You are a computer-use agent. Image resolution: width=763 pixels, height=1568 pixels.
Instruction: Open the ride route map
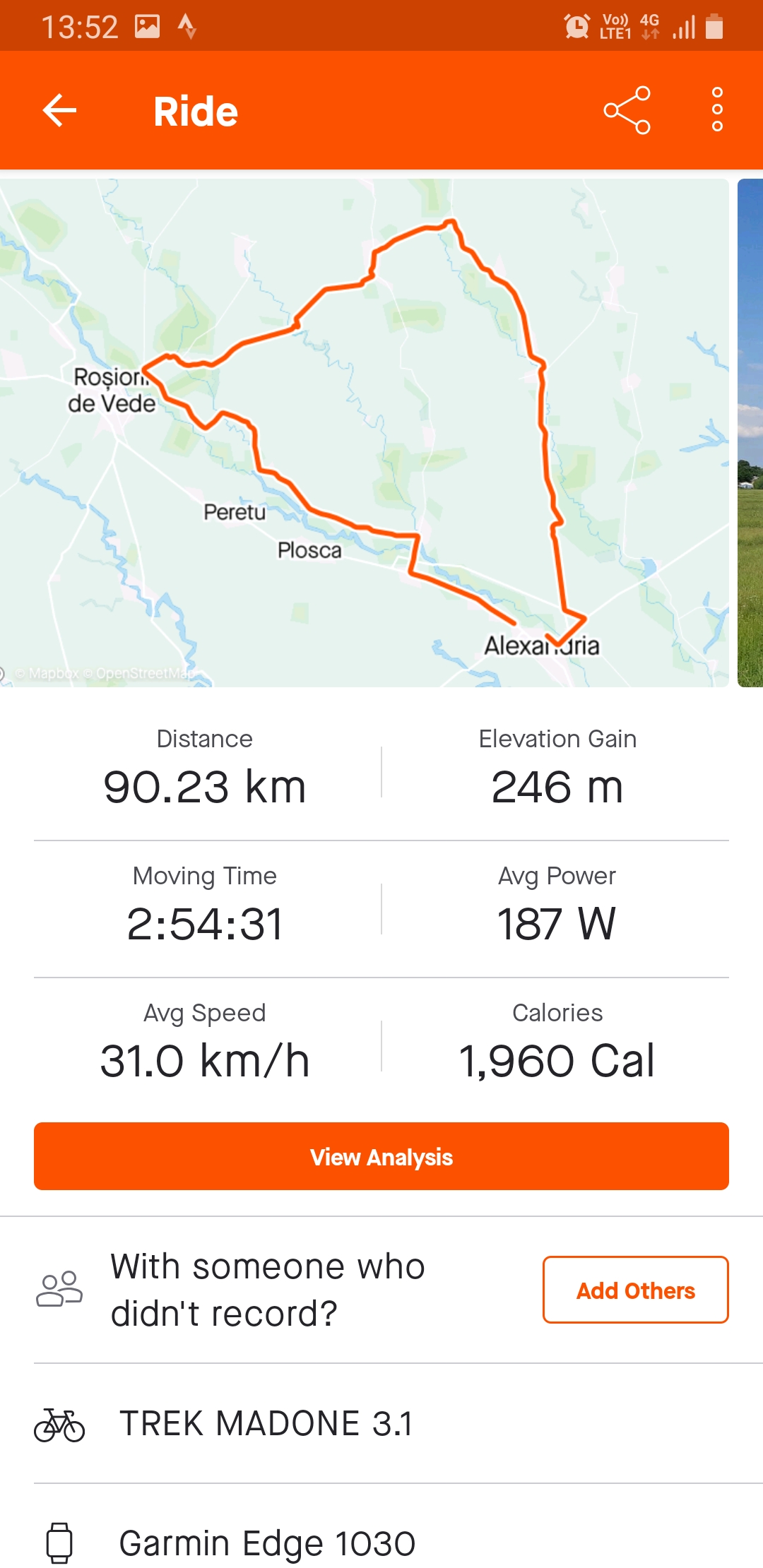click(x=364, y=432)
